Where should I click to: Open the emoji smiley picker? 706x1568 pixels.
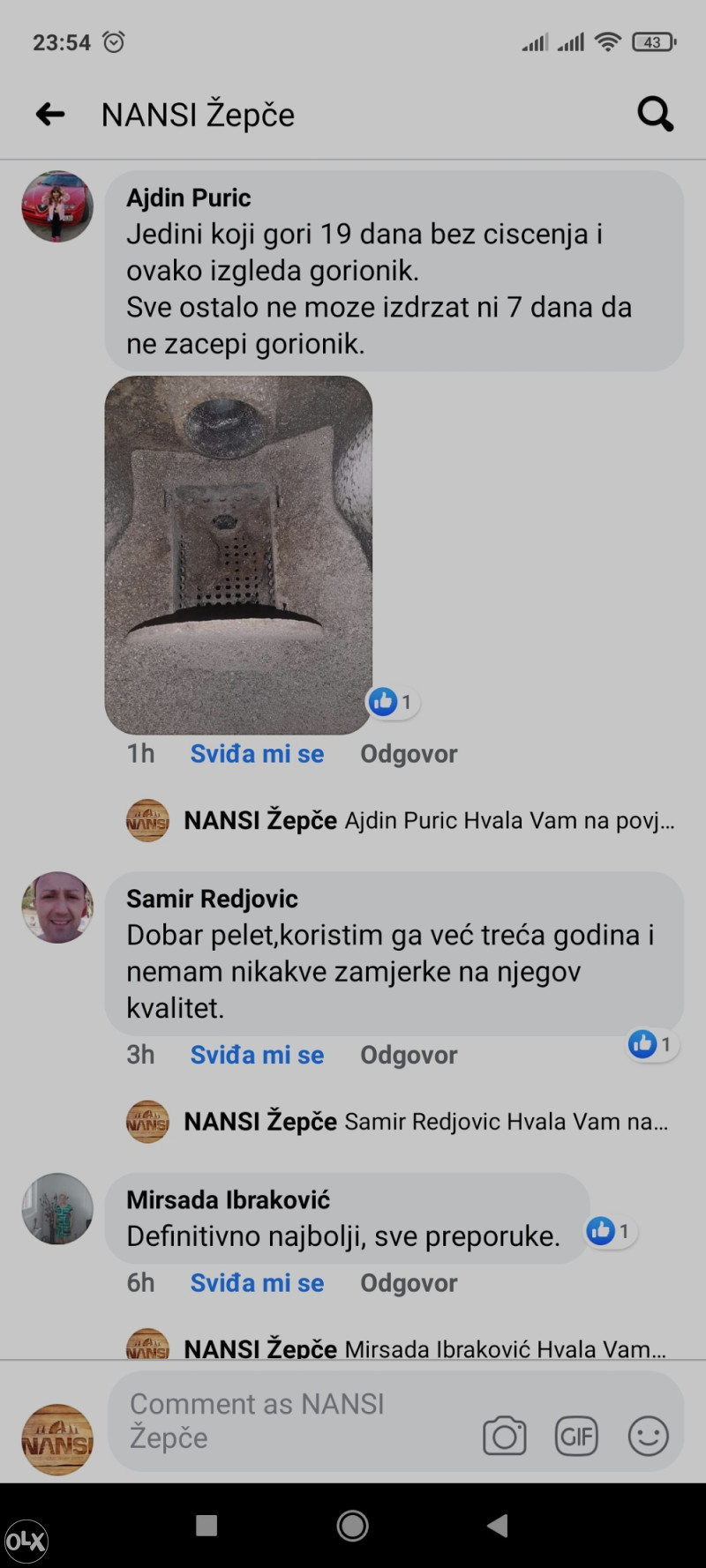pos(648,1436)
